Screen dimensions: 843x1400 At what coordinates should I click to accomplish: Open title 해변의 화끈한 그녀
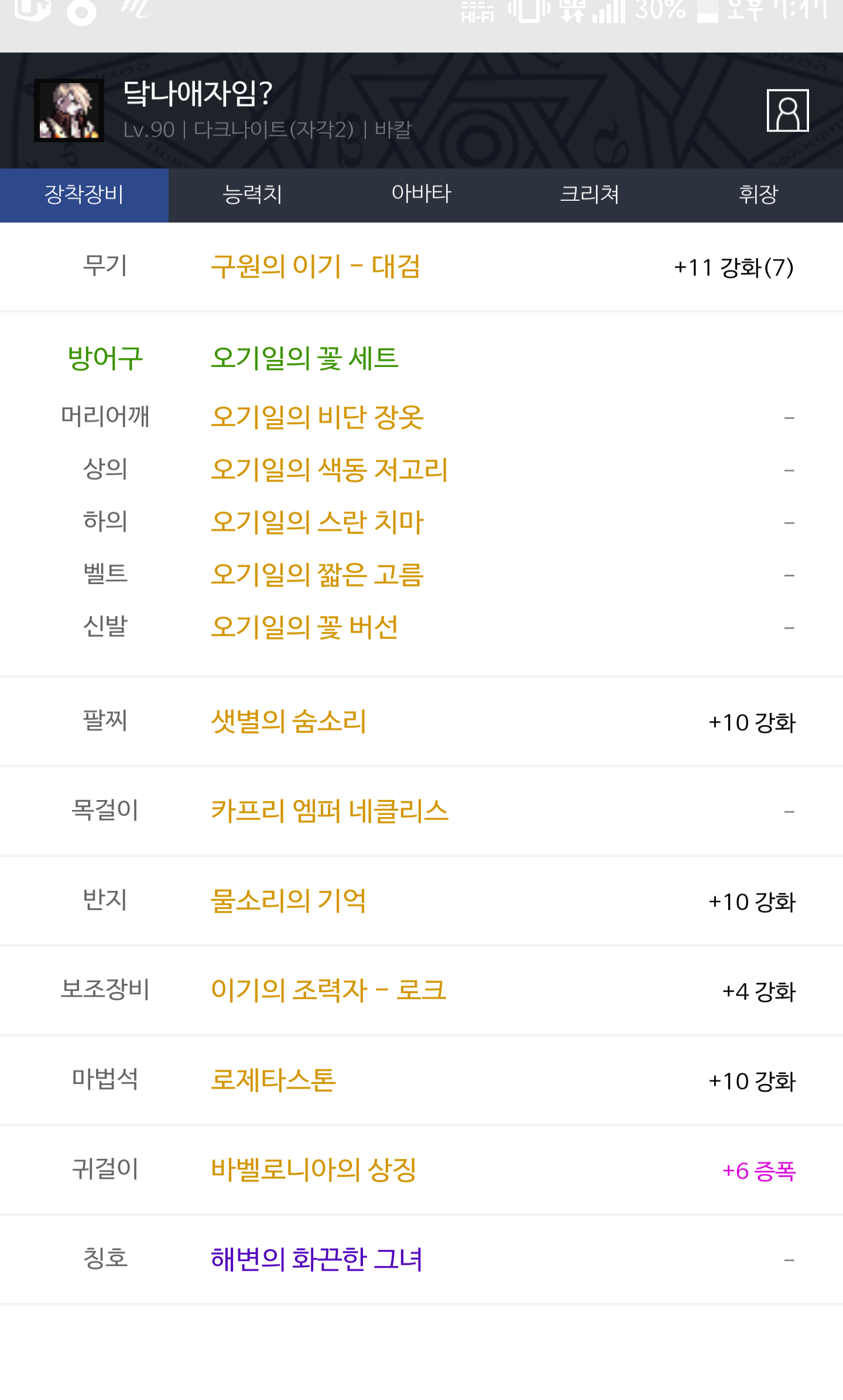pos(317,1260)
